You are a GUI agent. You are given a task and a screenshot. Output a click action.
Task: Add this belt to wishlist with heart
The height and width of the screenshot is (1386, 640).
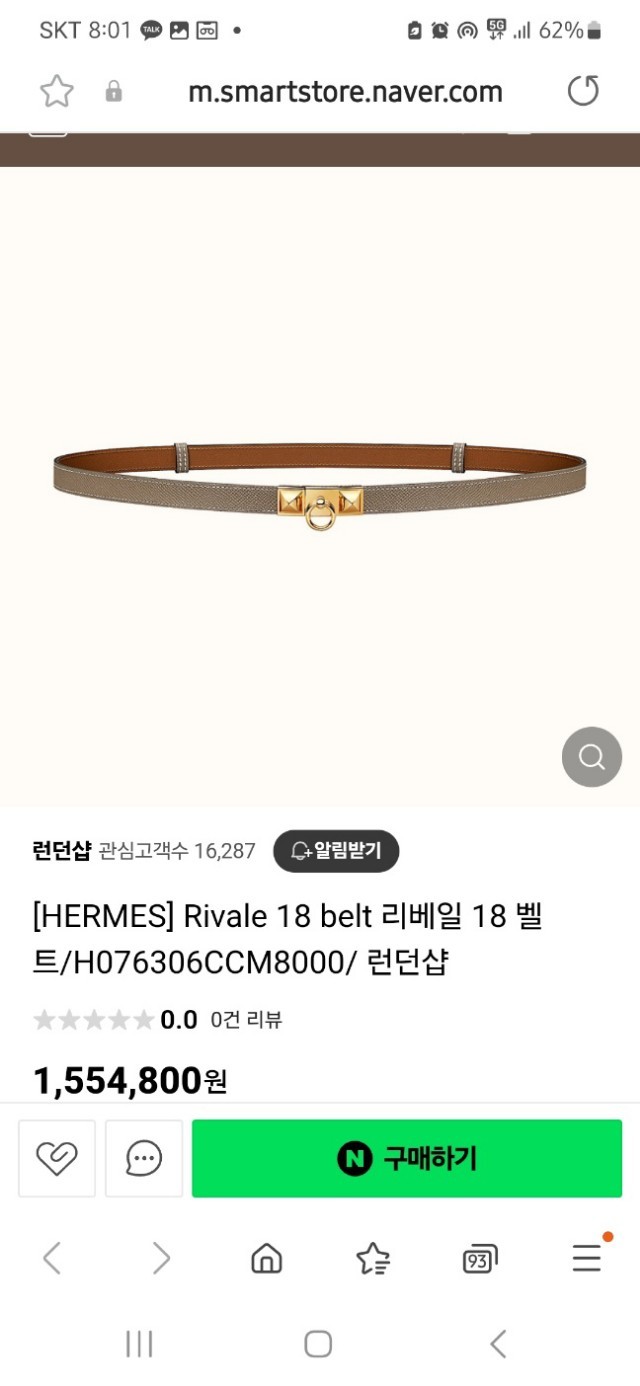pyautogui.click(x=57, y=1158)
